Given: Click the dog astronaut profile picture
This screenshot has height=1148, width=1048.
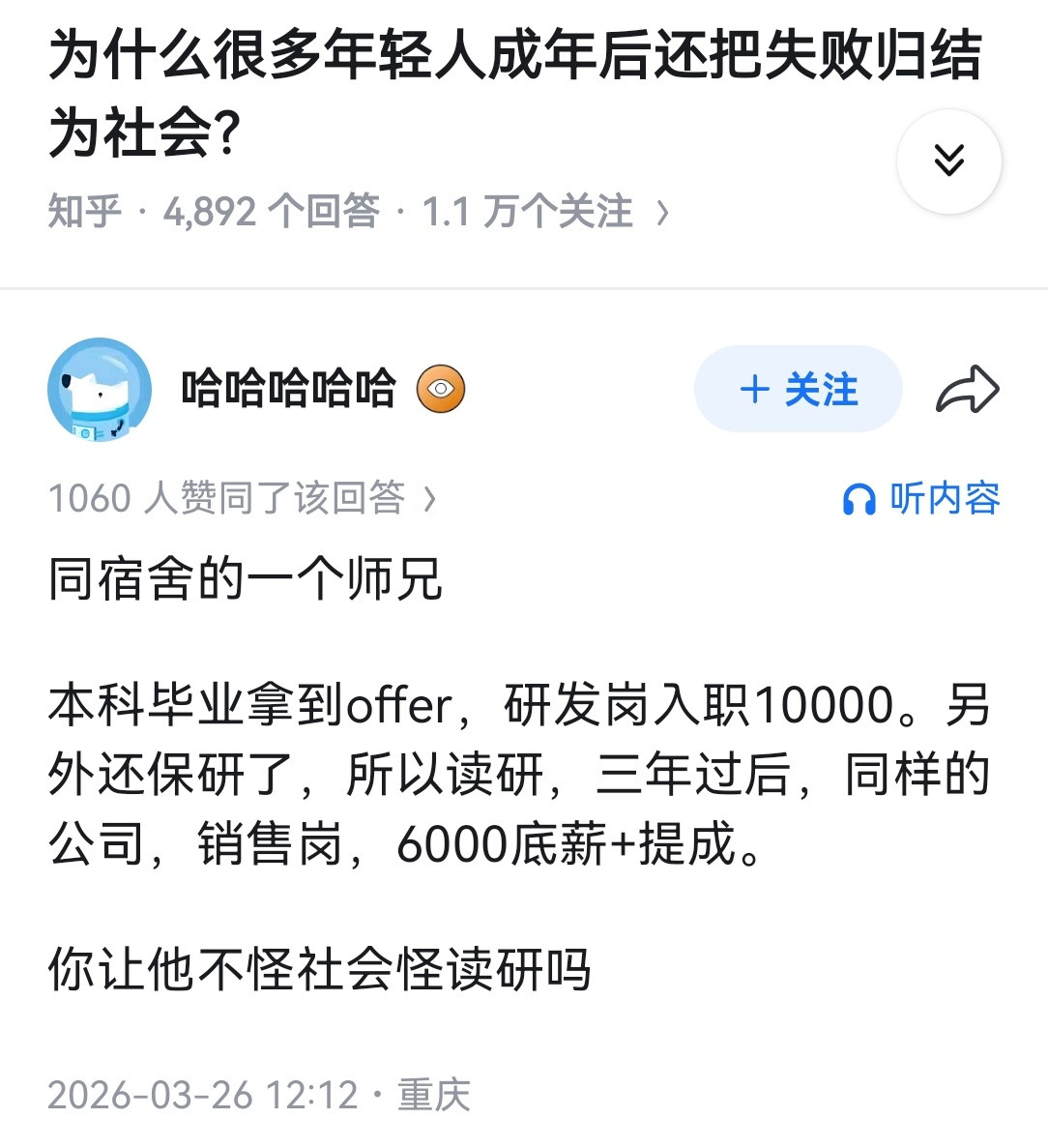Looking at the screenshot, I should pyautogui.click(x=100, y=388).
